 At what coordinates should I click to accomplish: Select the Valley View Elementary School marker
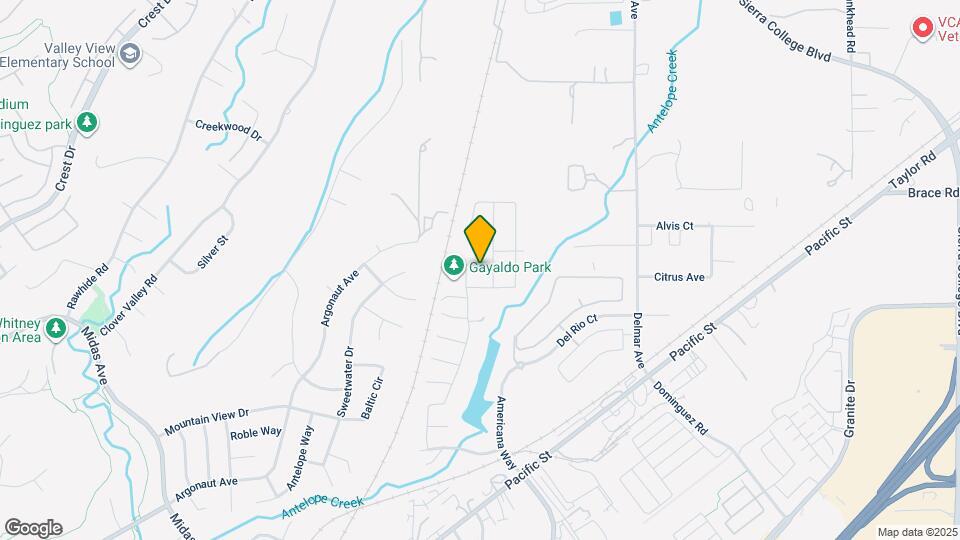[x=130, y=54]
